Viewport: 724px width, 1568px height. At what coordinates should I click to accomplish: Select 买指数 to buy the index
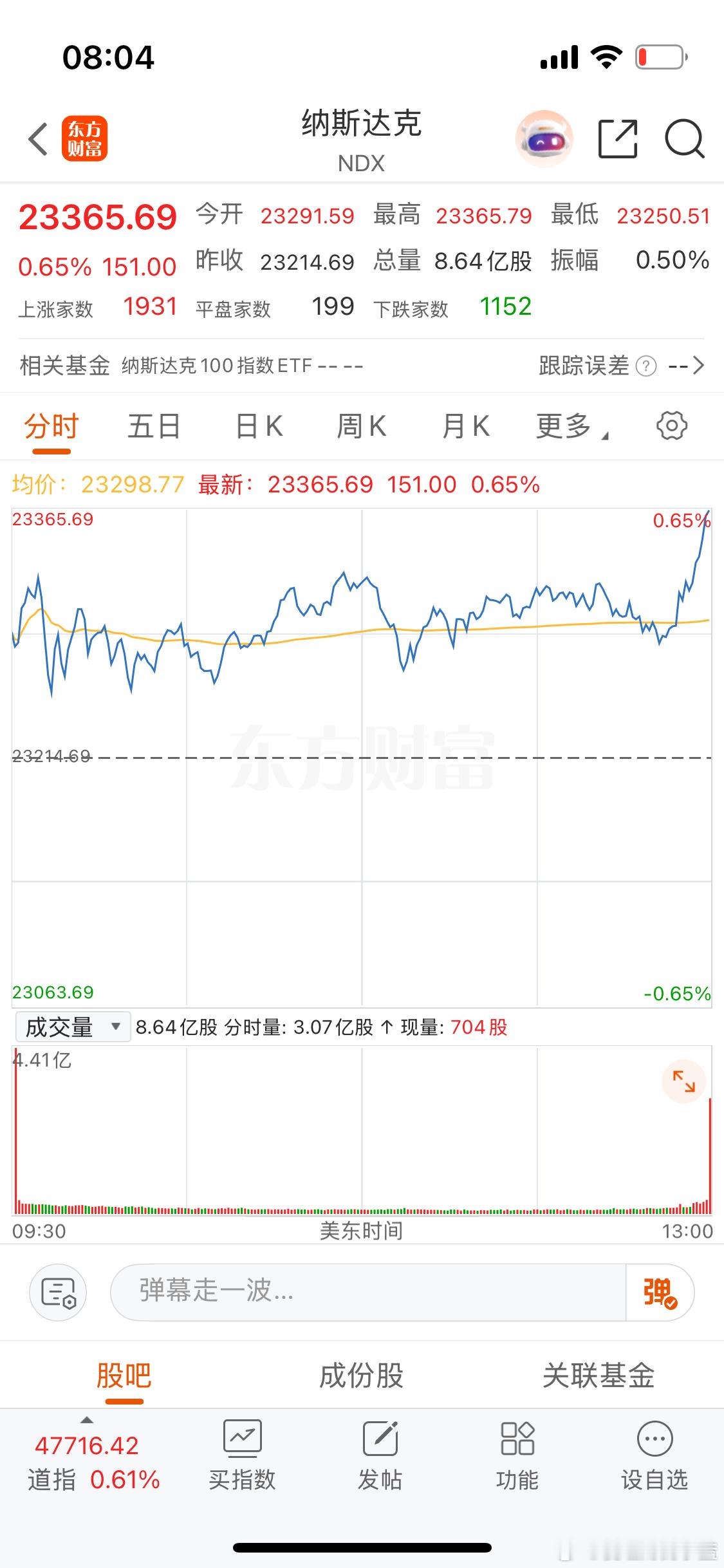click(x=242, y=1458)
